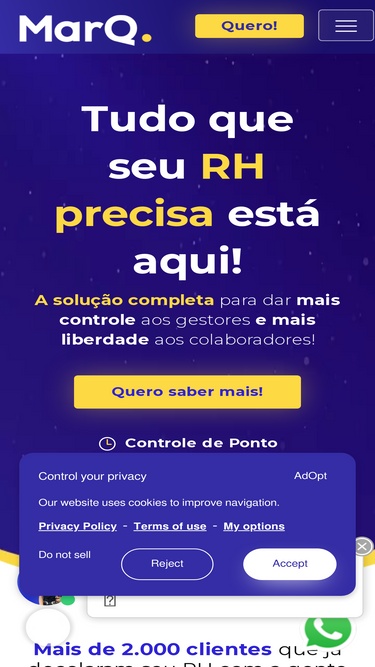Open the AdOpt link in privacy banner
Screen dimensions: 375x667
pyautogui.click(x=310, y=476)
